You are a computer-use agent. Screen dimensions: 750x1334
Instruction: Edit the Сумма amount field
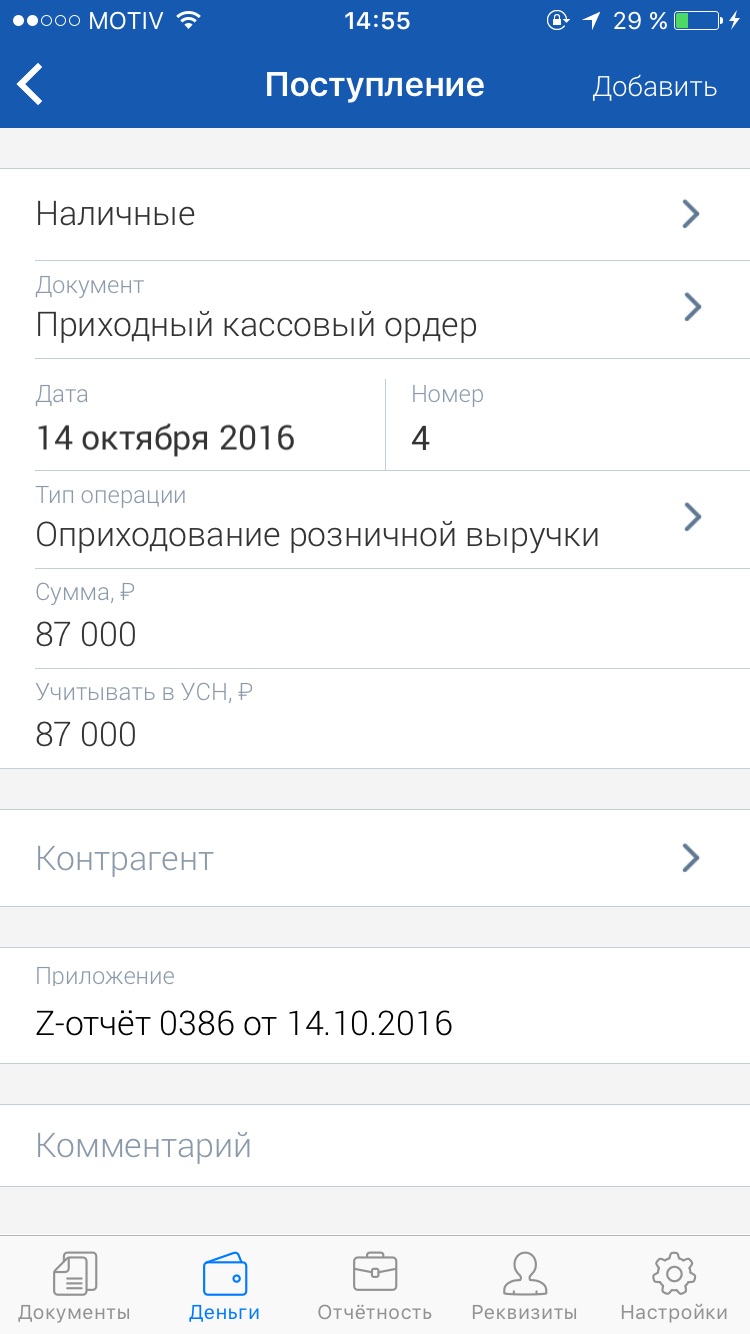[375, 619]
